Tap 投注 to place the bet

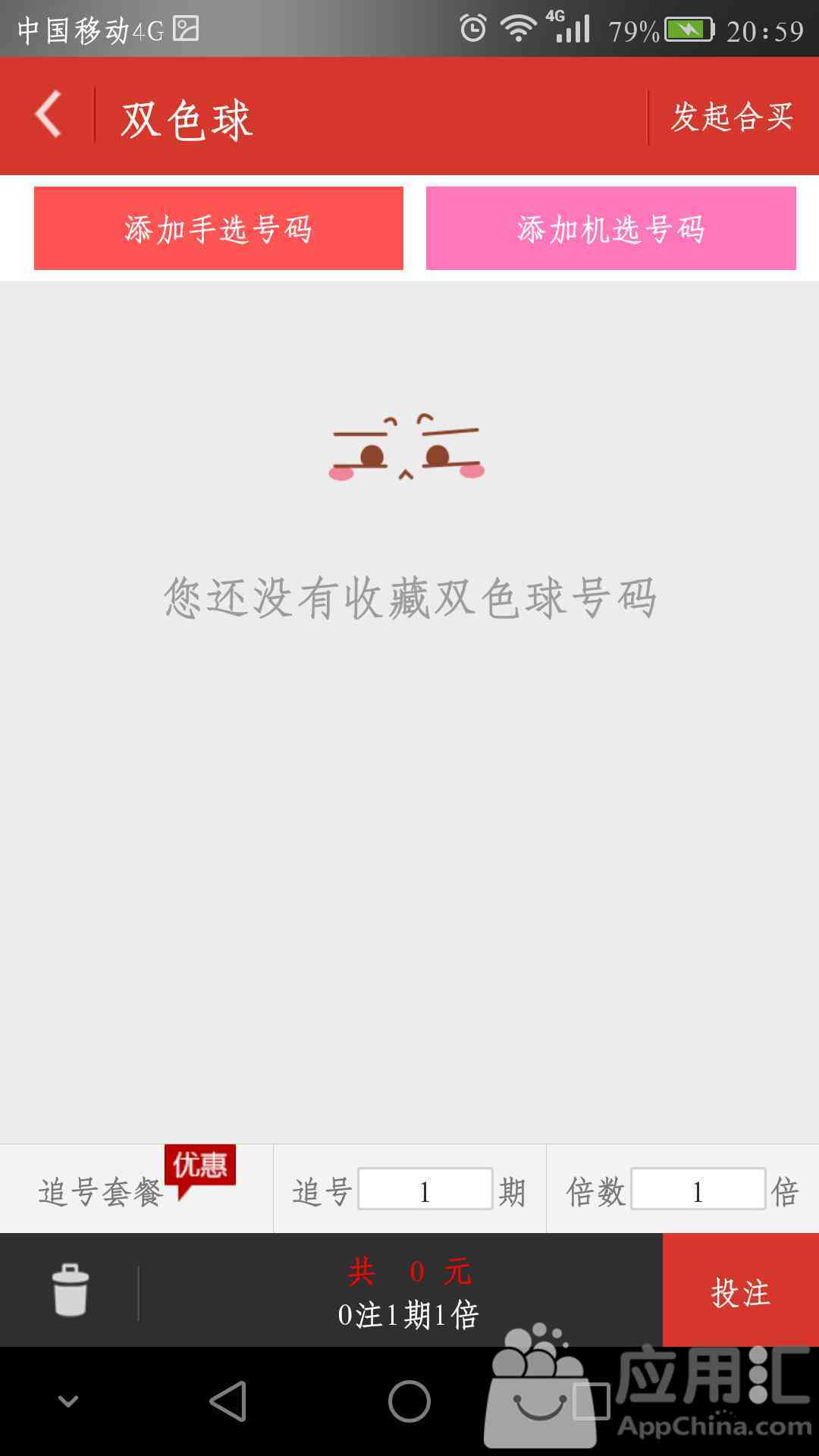click(740, 1291)
